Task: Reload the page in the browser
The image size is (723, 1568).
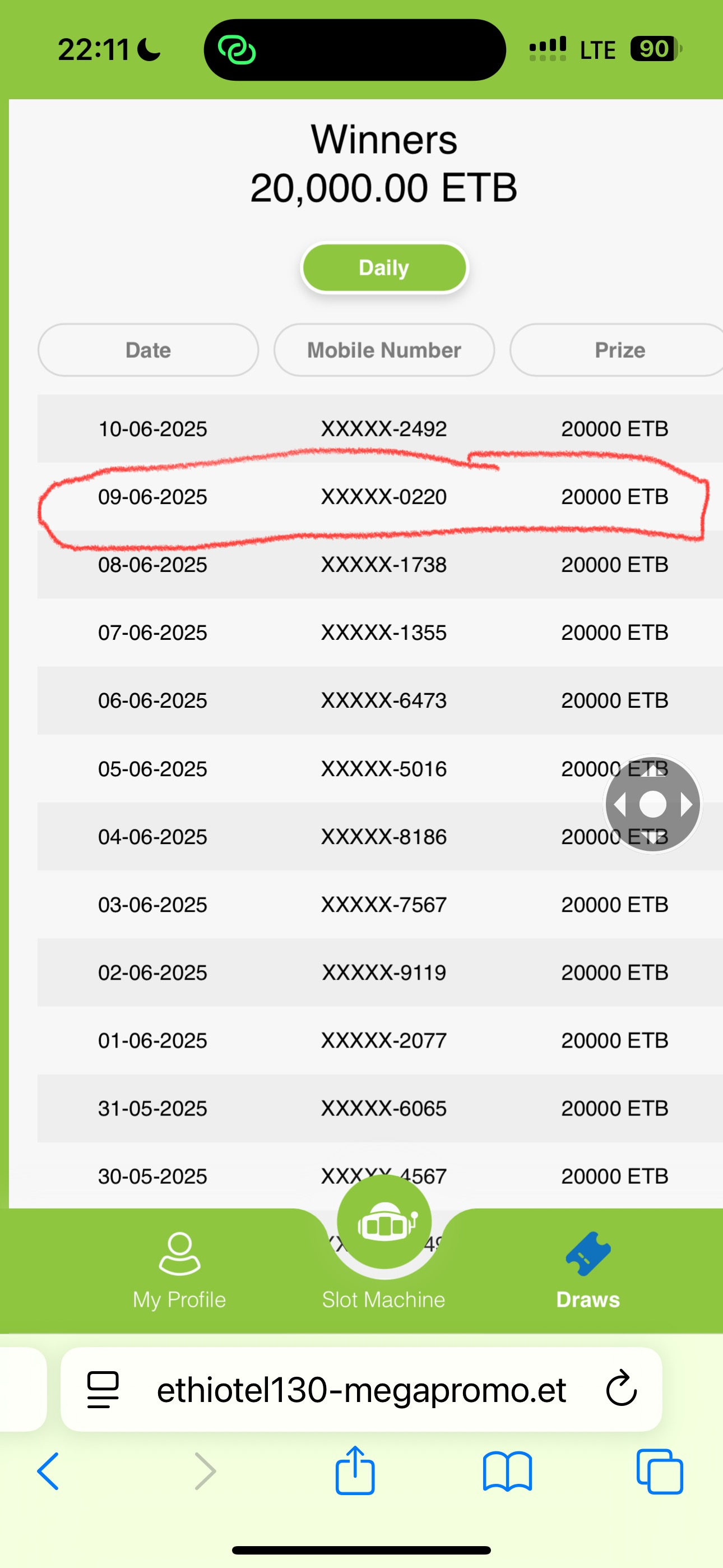Action: click(x=621, y=1389)
